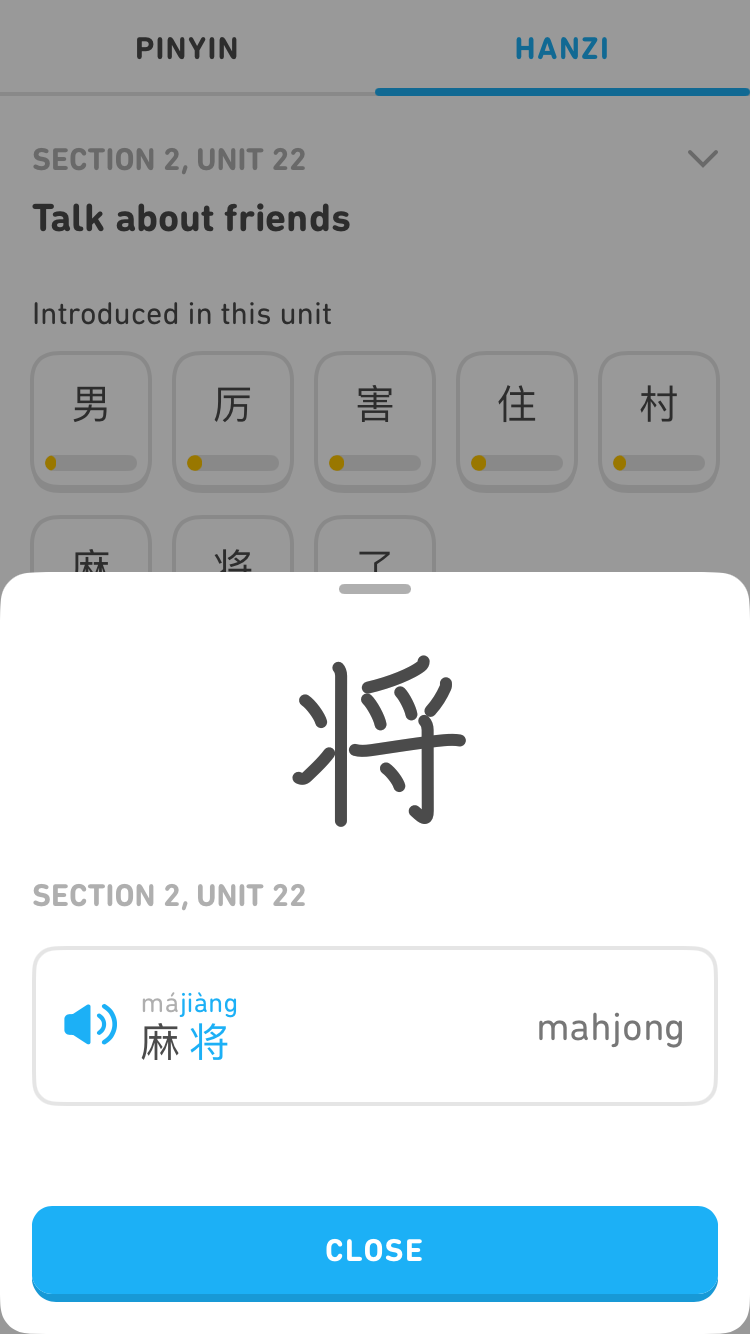Tap the sheet's drag handle
Viewport: 750px width, 1334px height.
pyautogui.click(x=375, y=589)
